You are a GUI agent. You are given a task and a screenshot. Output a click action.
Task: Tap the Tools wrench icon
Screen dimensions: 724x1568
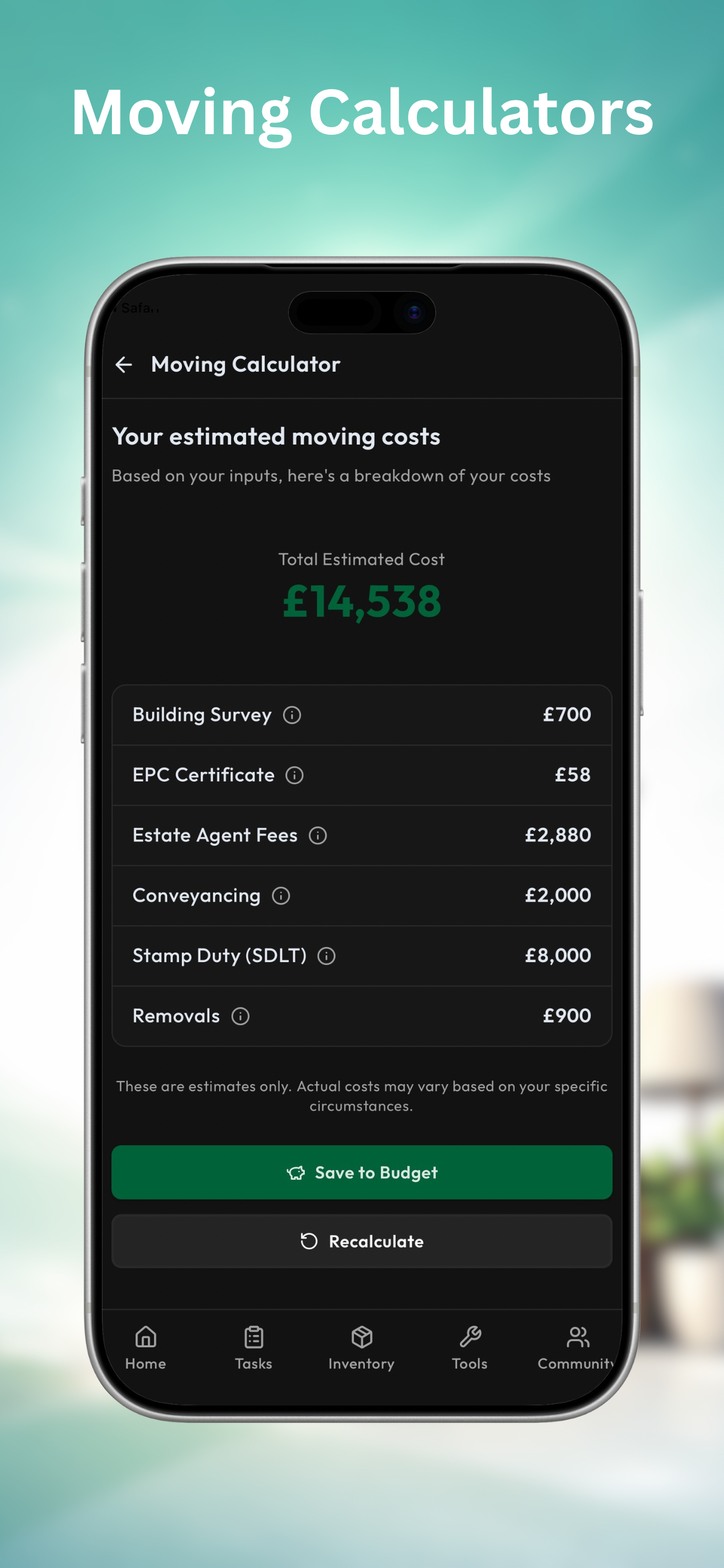[469, 1336]
